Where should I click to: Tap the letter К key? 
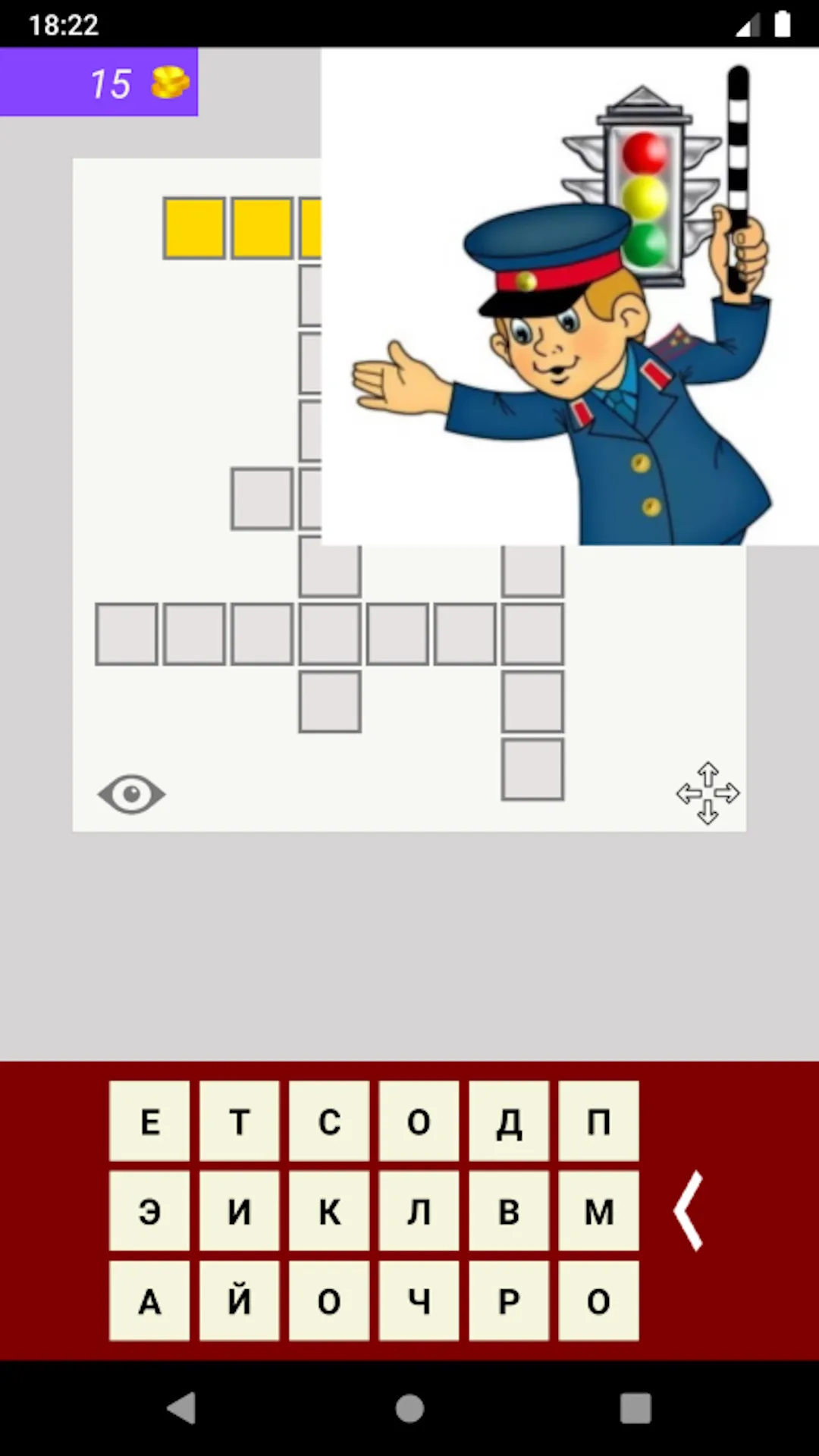pos(329,1211)
